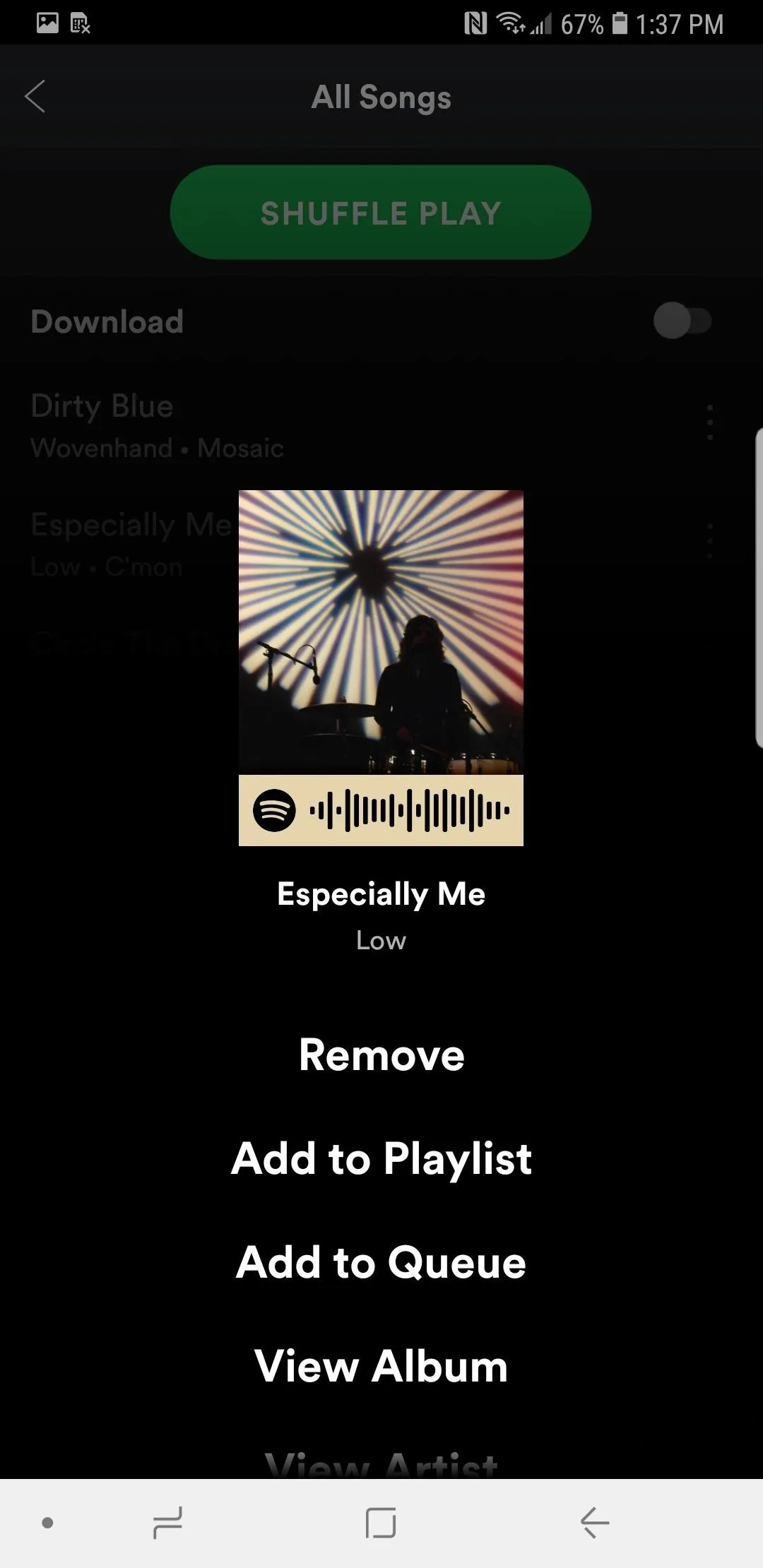Tap the system back navigation button
Viewport: 763px width, 1568px height.
pos(595,1522)
